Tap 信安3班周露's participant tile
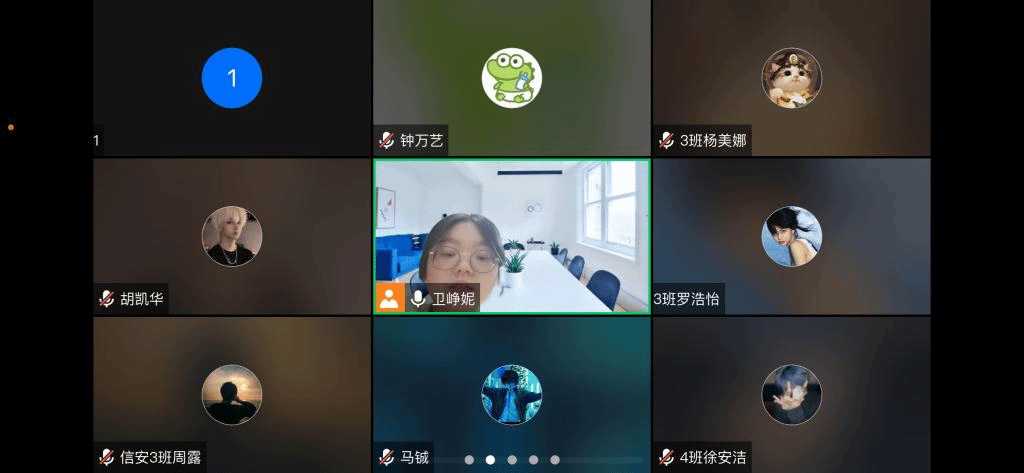1024x473 pixels. [232, 394]
